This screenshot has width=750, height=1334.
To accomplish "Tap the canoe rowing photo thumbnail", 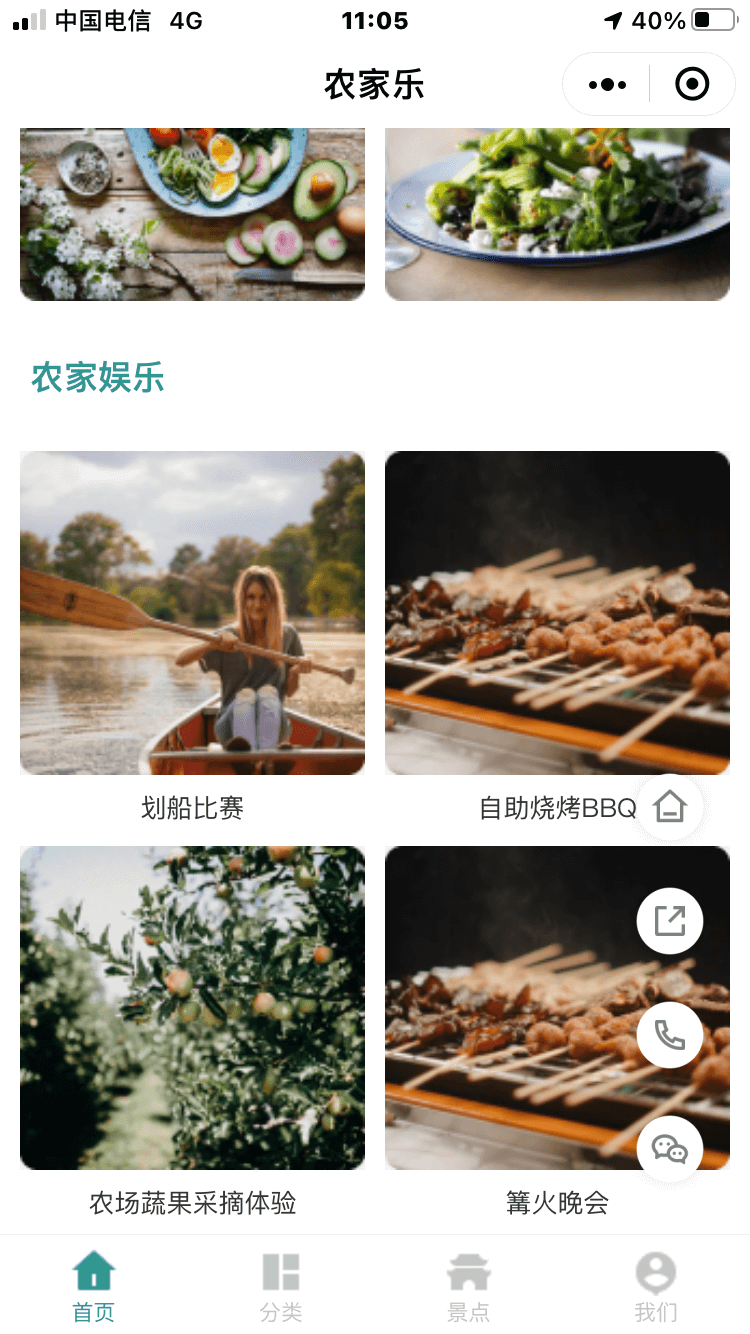I will click(192, 612).
